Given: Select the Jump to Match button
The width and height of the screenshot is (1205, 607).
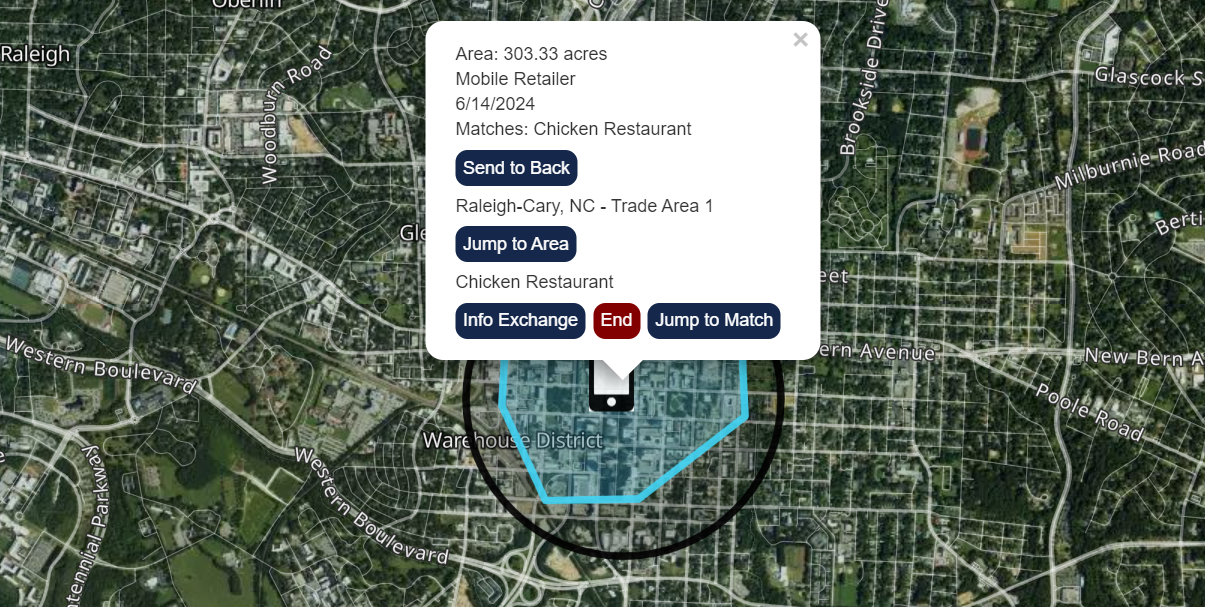Looking at the screenshot, I should click(714, 320).
